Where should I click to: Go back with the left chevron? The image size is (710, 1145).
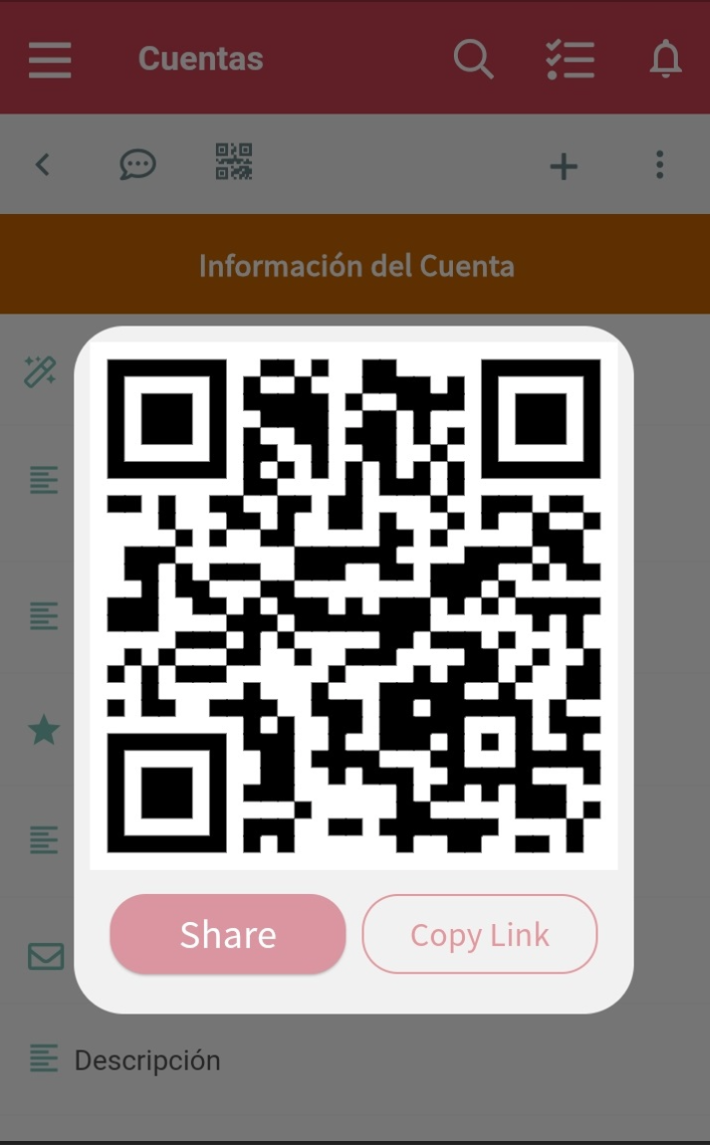pos(42,164)
